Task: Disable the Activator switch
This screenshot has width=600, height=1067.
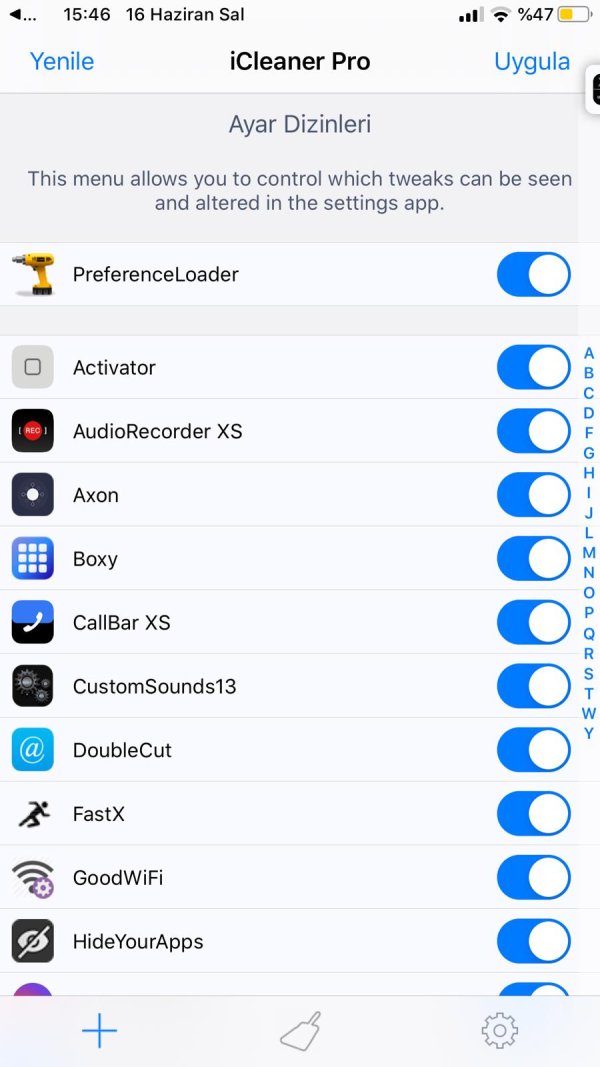Action: coord(533,367)
